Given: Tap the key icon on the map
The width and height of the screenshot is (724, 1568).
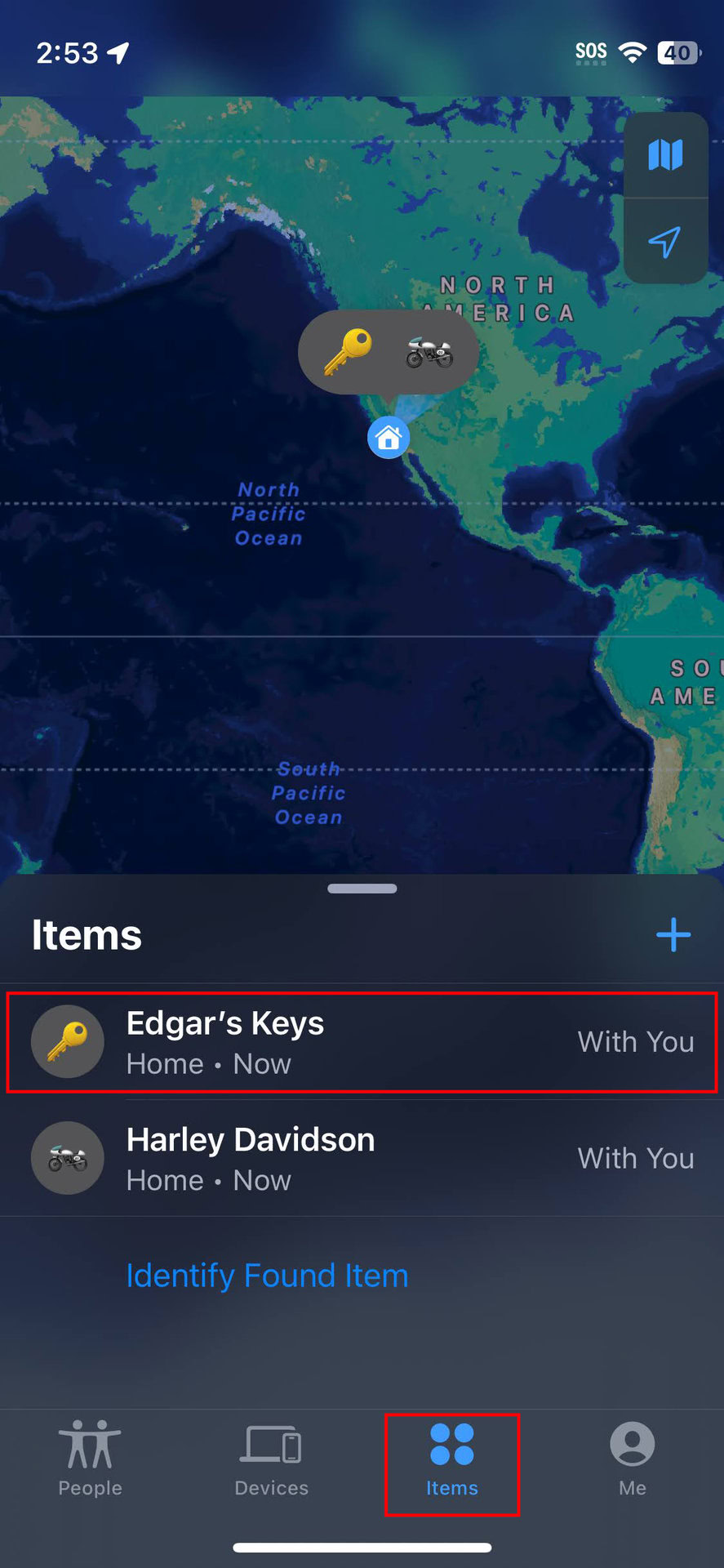Looking at the screenshot, I should 348,352.
